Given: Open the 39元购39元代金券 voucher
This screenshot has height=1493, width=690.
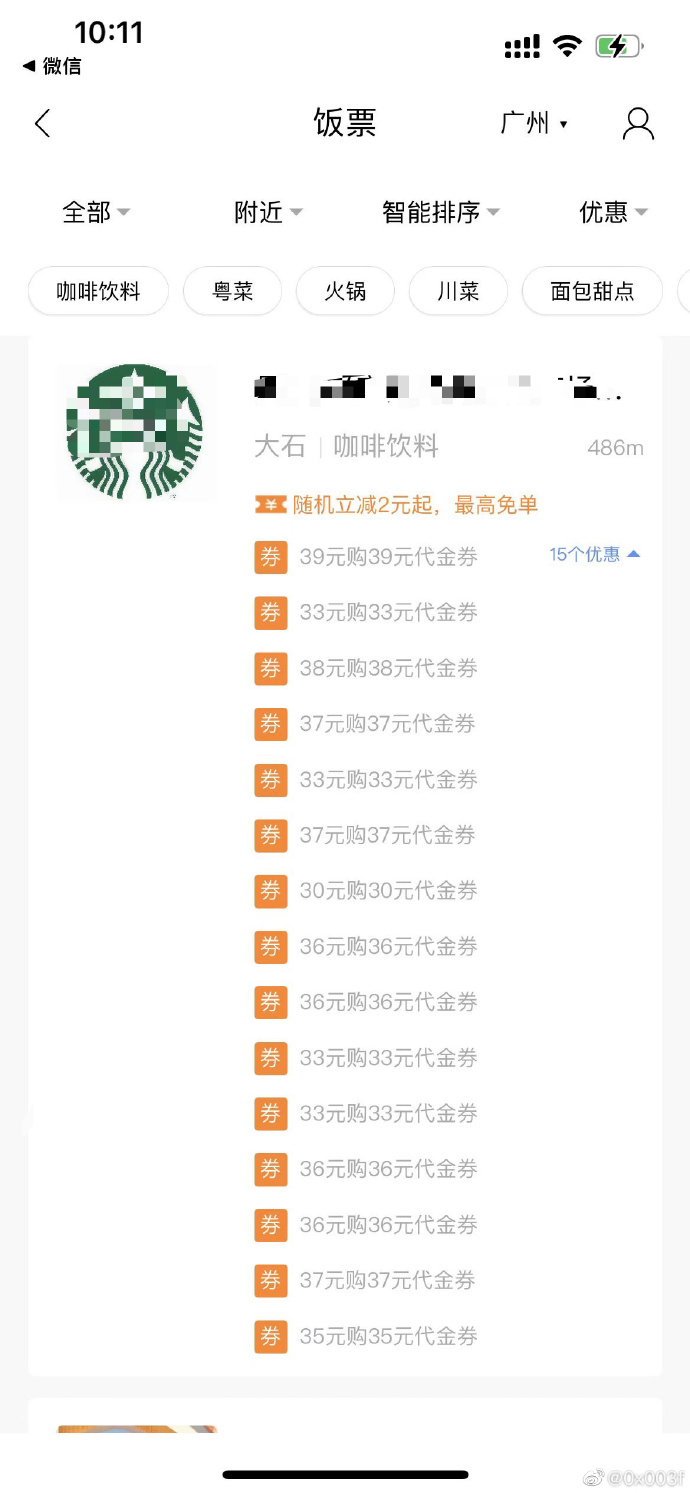Looking at the screenshot, I should tap(389, 557).
